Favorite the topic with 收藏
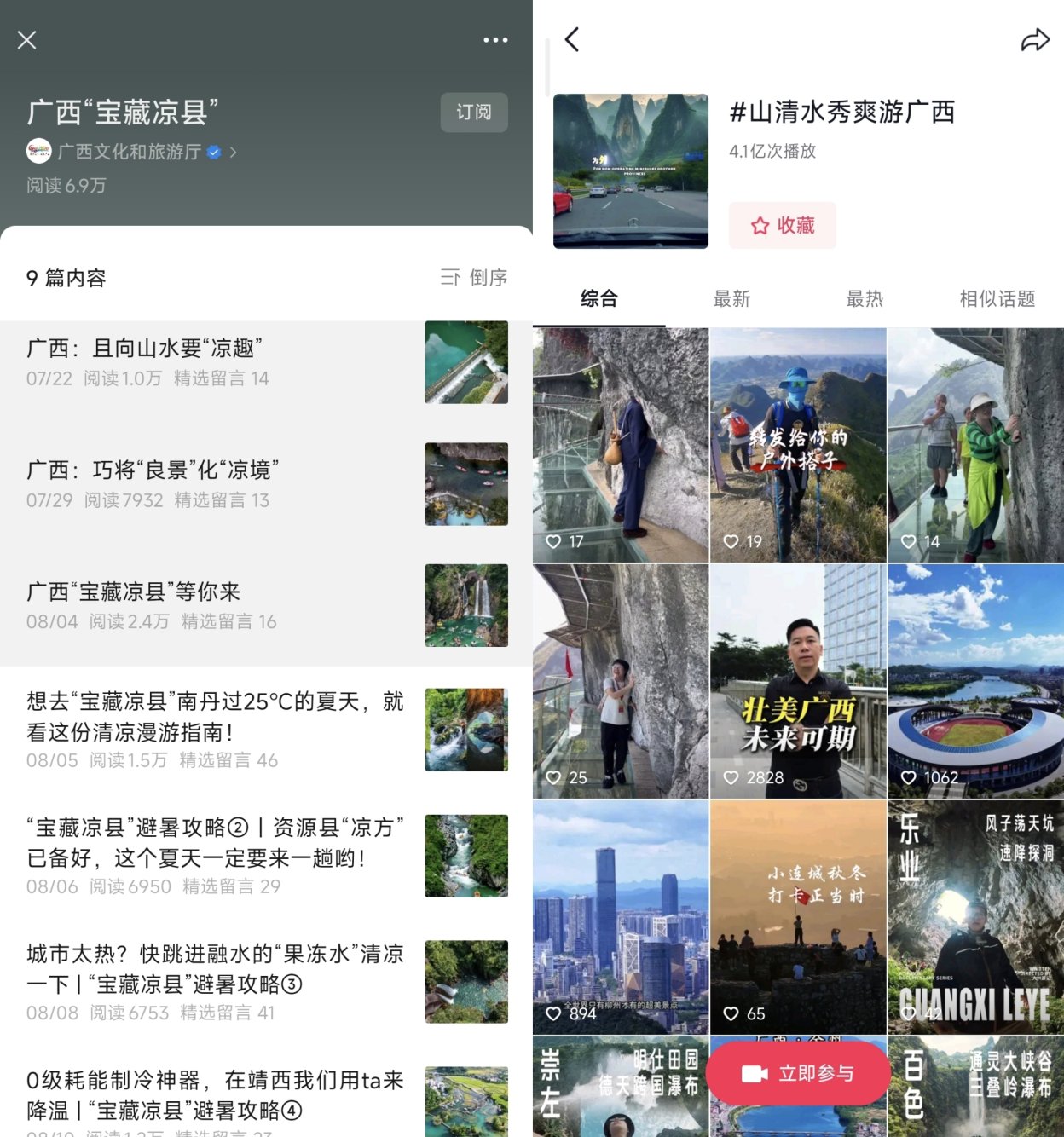The height and width of the screenshot is (1137, 1064). tap(783, 226)
